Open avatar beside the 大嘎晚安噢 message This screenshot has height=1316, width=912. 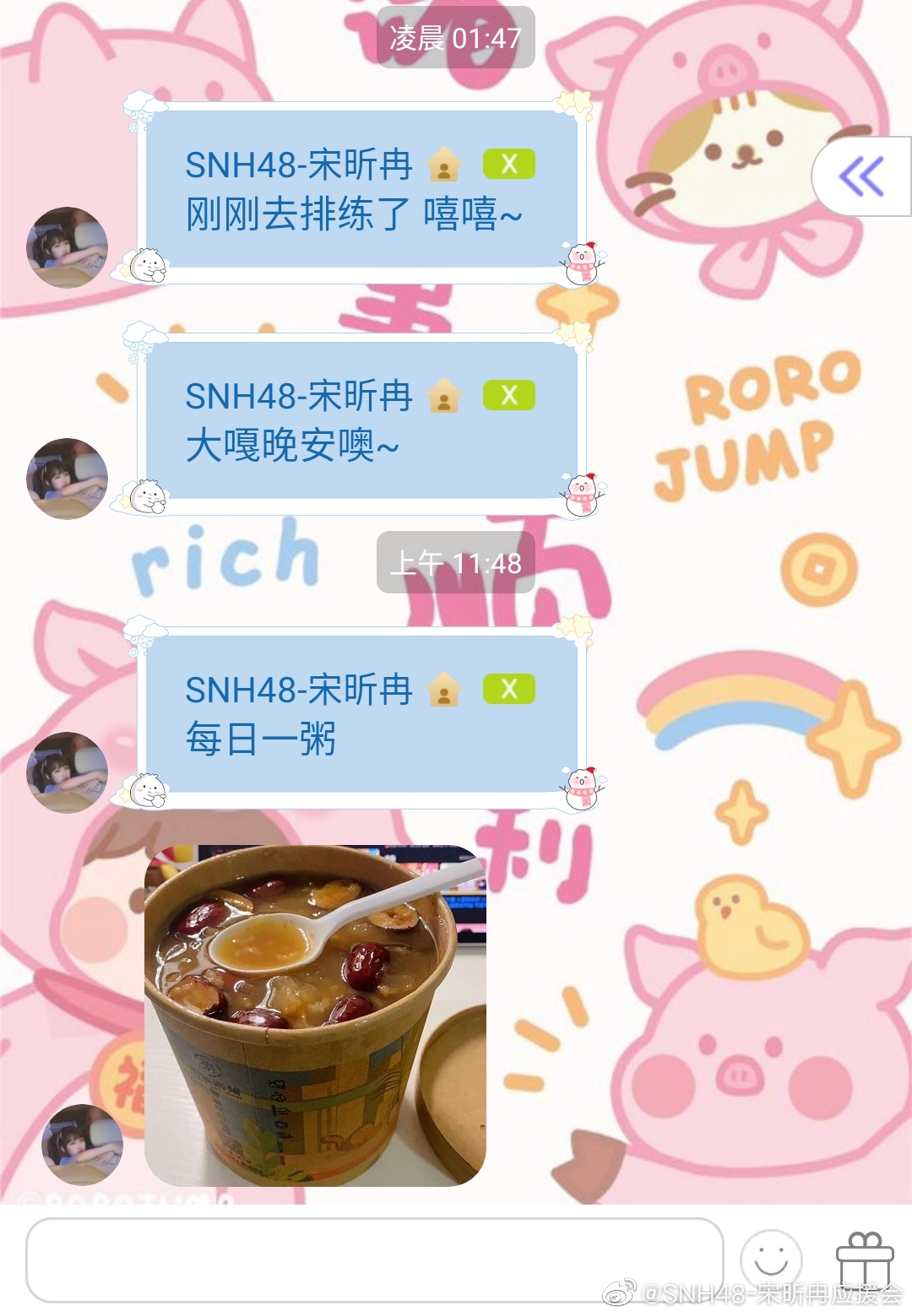tap(68, 478)
